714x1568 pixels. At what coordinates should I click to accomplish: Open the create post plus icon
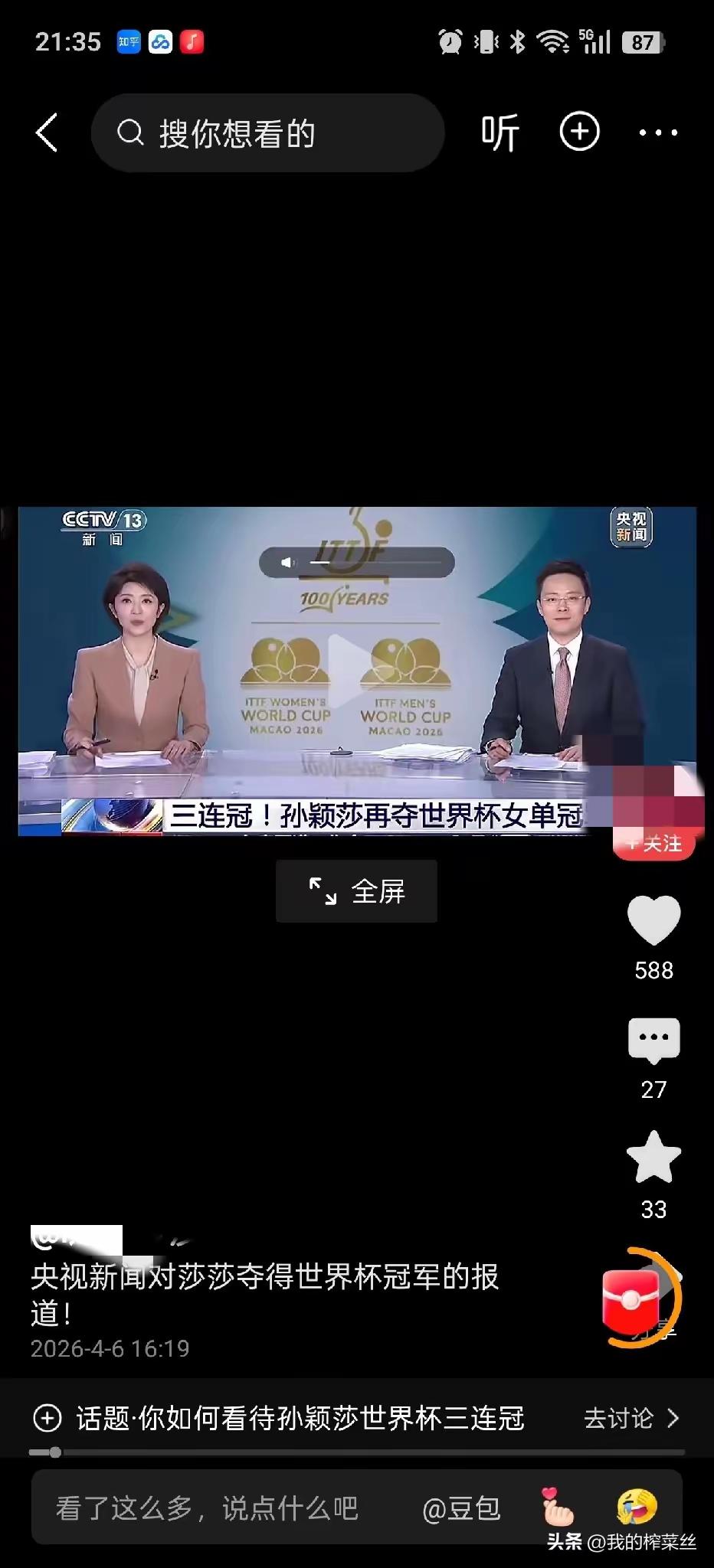[578, 132]
